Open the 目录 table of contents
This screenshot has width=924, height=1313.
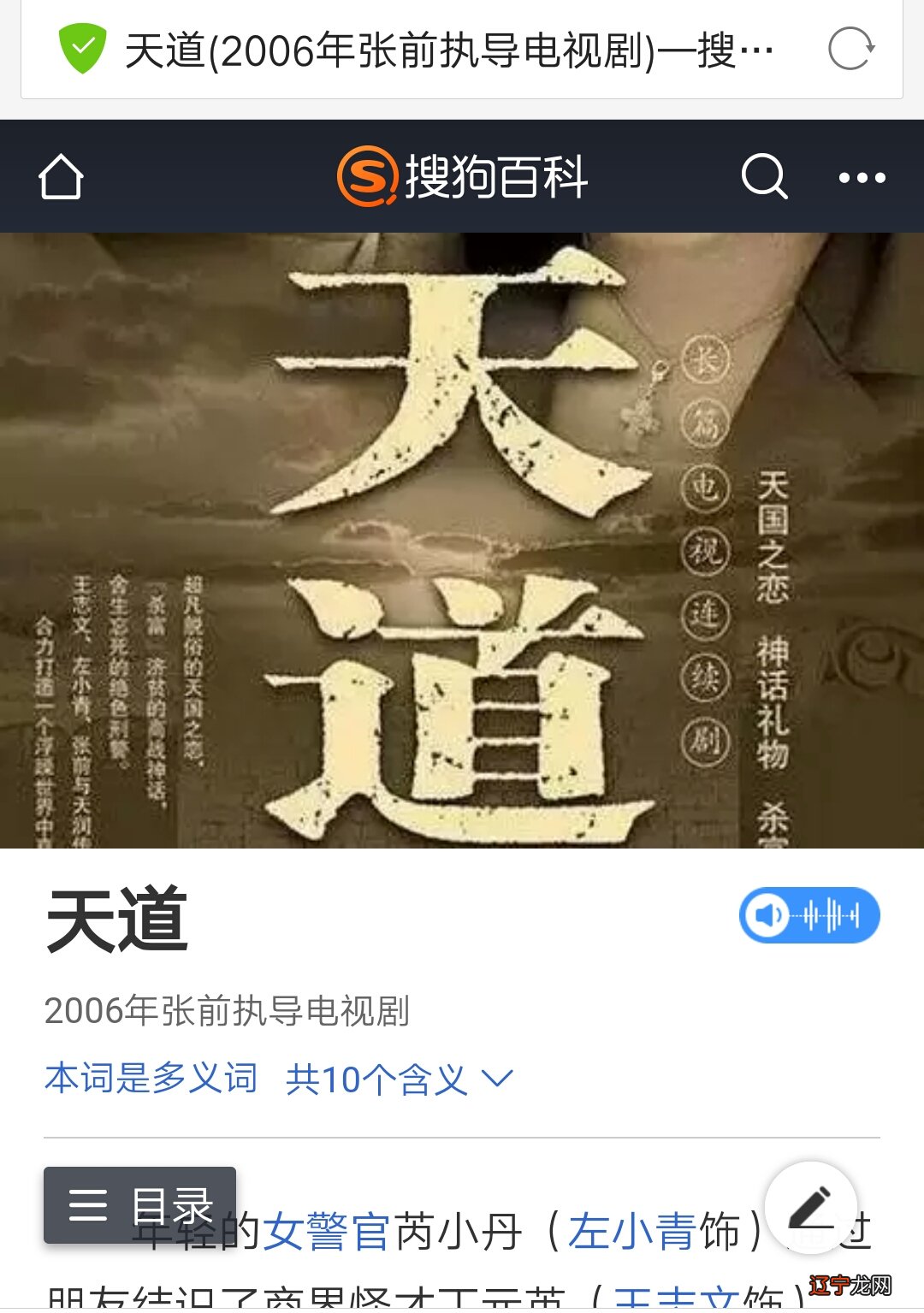click(x=140, y=1205)
